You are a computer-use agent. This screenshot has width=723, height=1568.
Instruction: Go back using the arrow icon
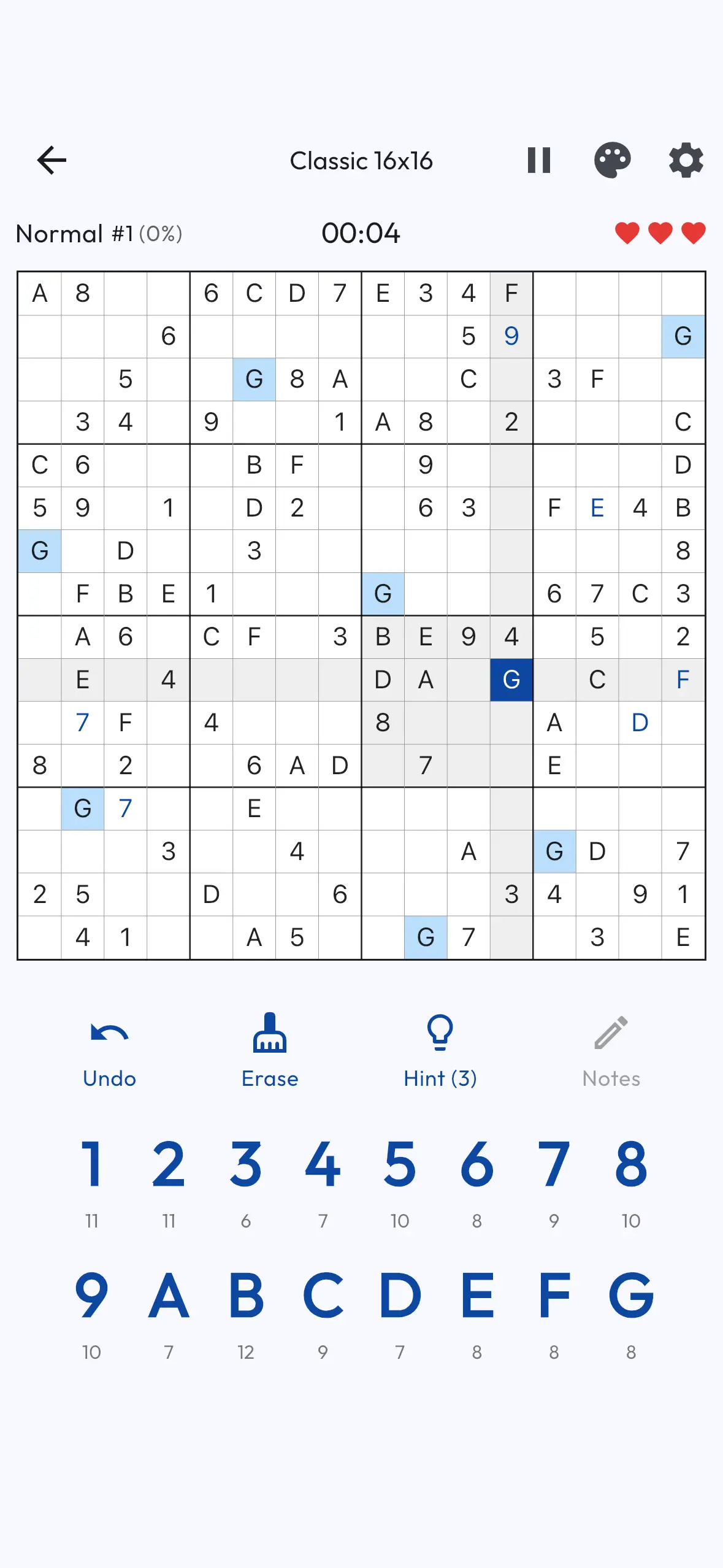coord(51,160)
